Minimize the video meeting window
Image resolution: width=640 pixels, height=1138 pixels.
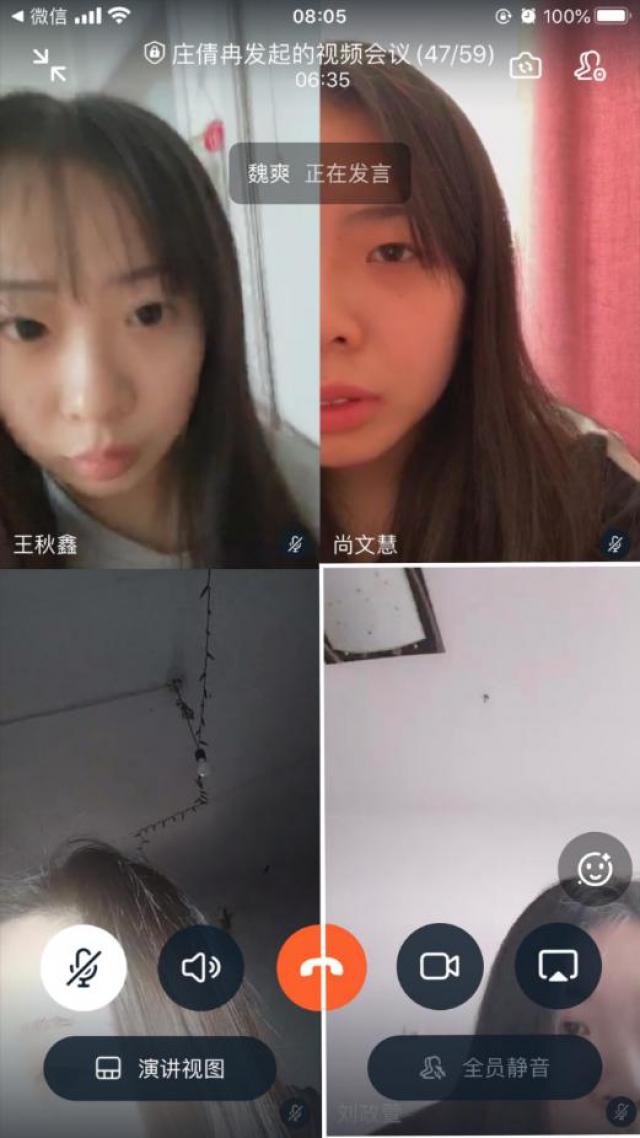coord(48,65)
